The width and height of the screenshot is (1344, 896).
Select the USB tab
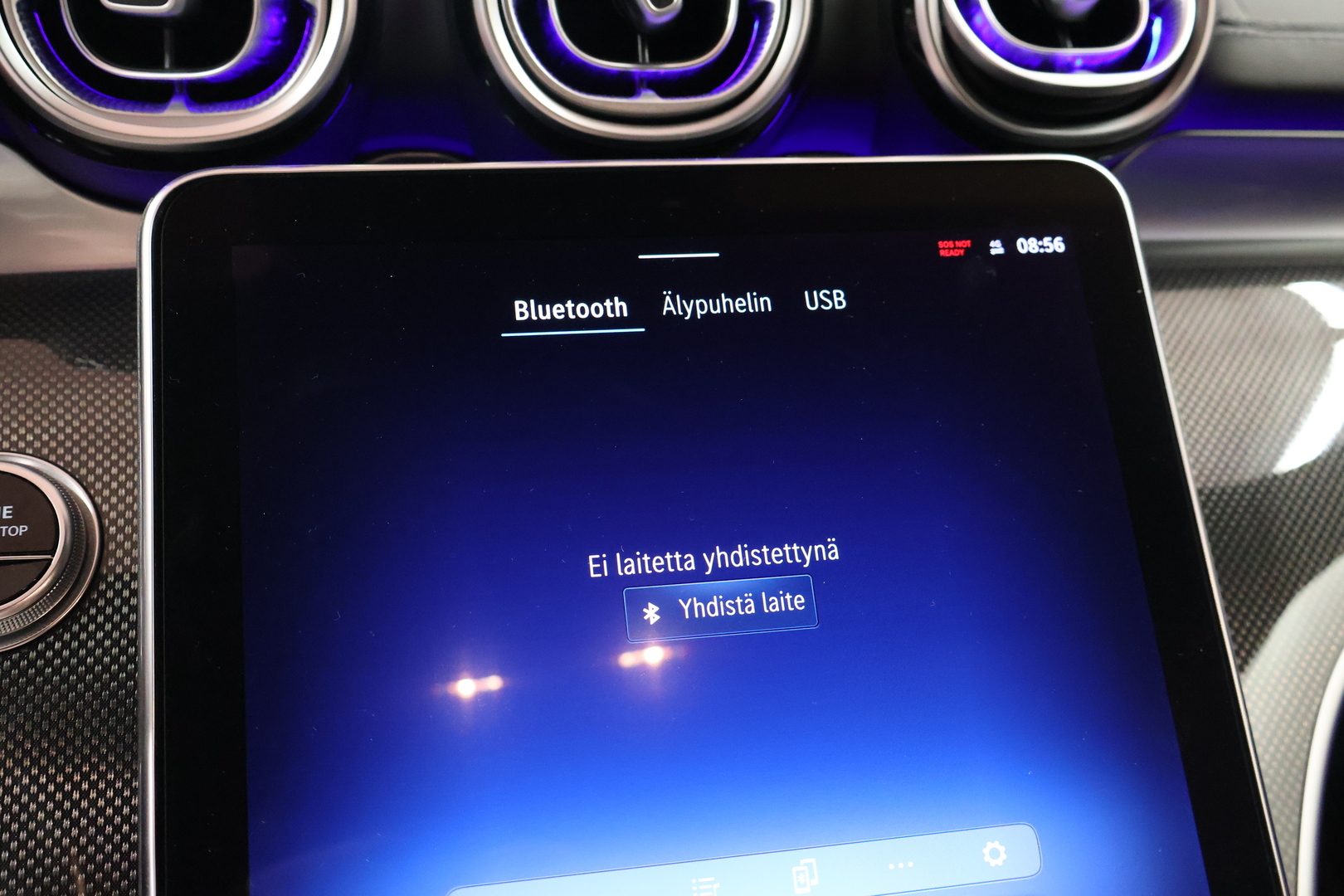point(825,299)
